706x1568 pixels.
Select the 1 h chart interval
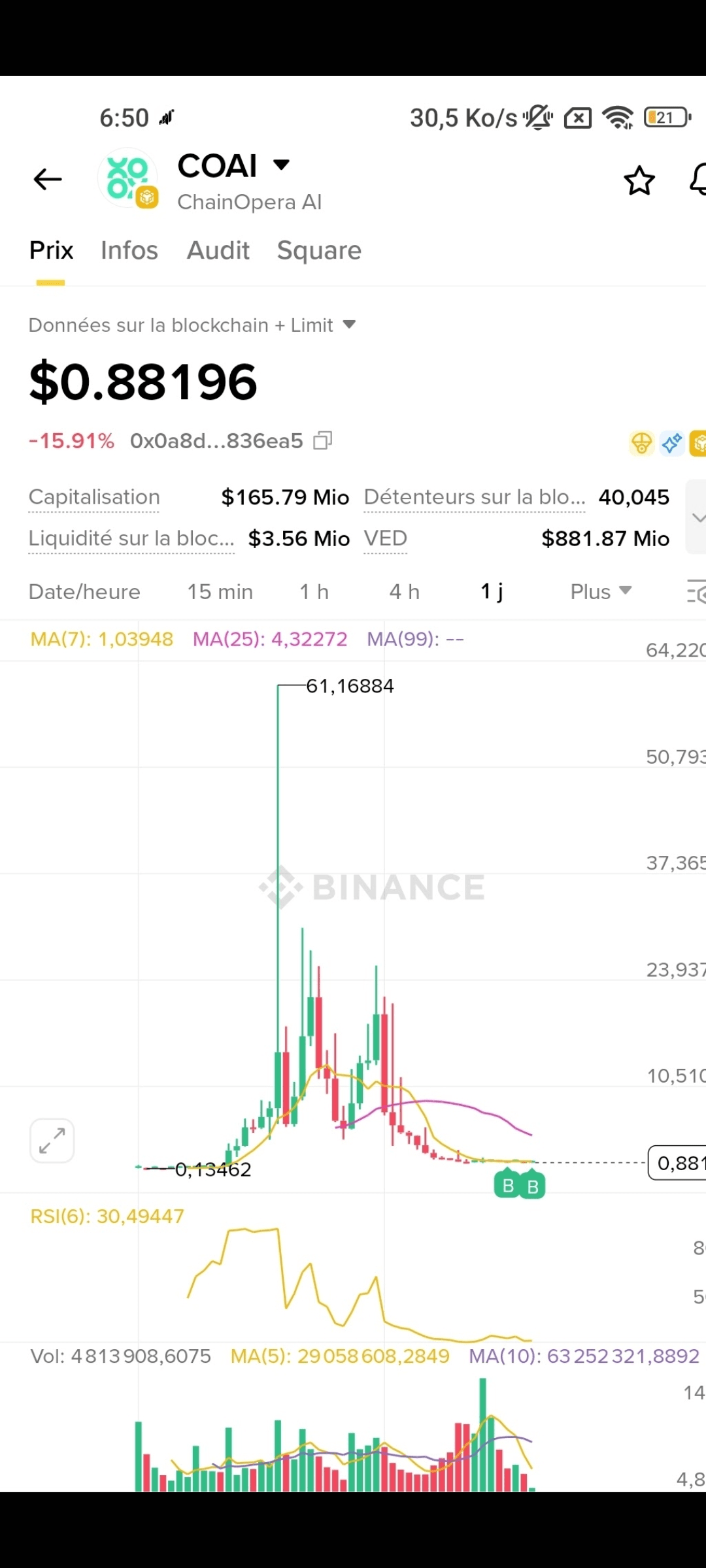coord(314,592)
